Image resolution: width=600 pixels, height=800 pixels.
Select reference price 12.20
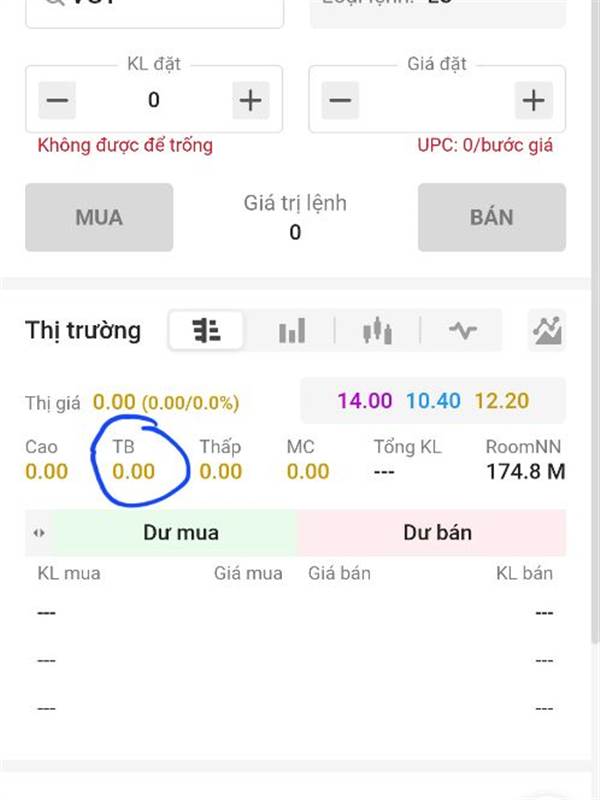click(502, 401)
